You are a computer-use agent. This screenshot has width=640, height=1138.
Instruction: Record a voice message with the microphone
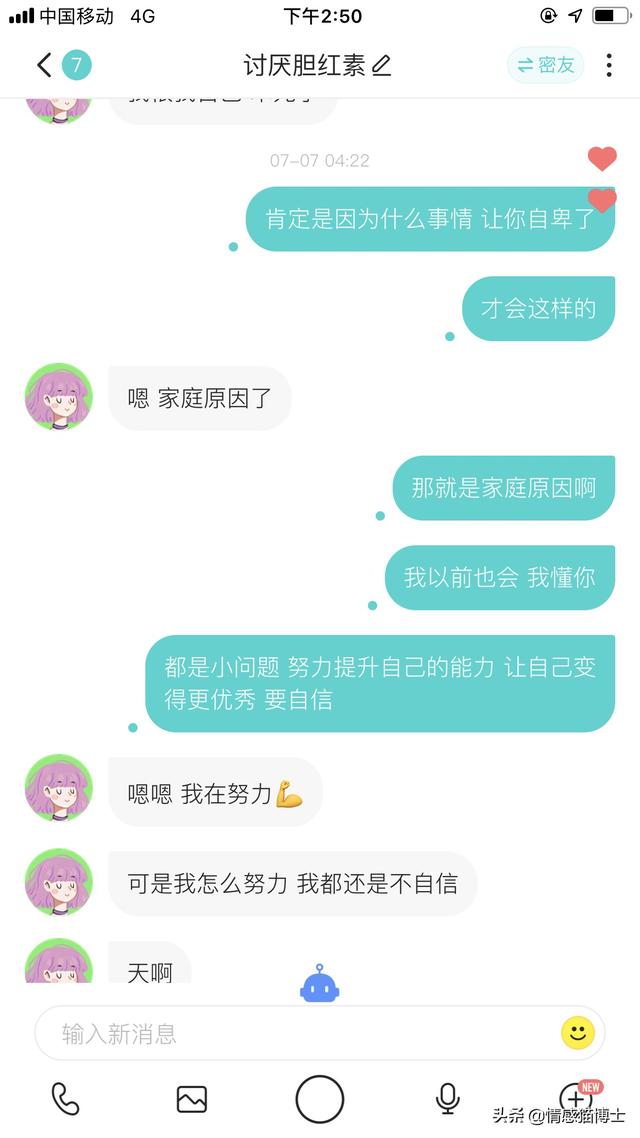(x=448, y=1099)
